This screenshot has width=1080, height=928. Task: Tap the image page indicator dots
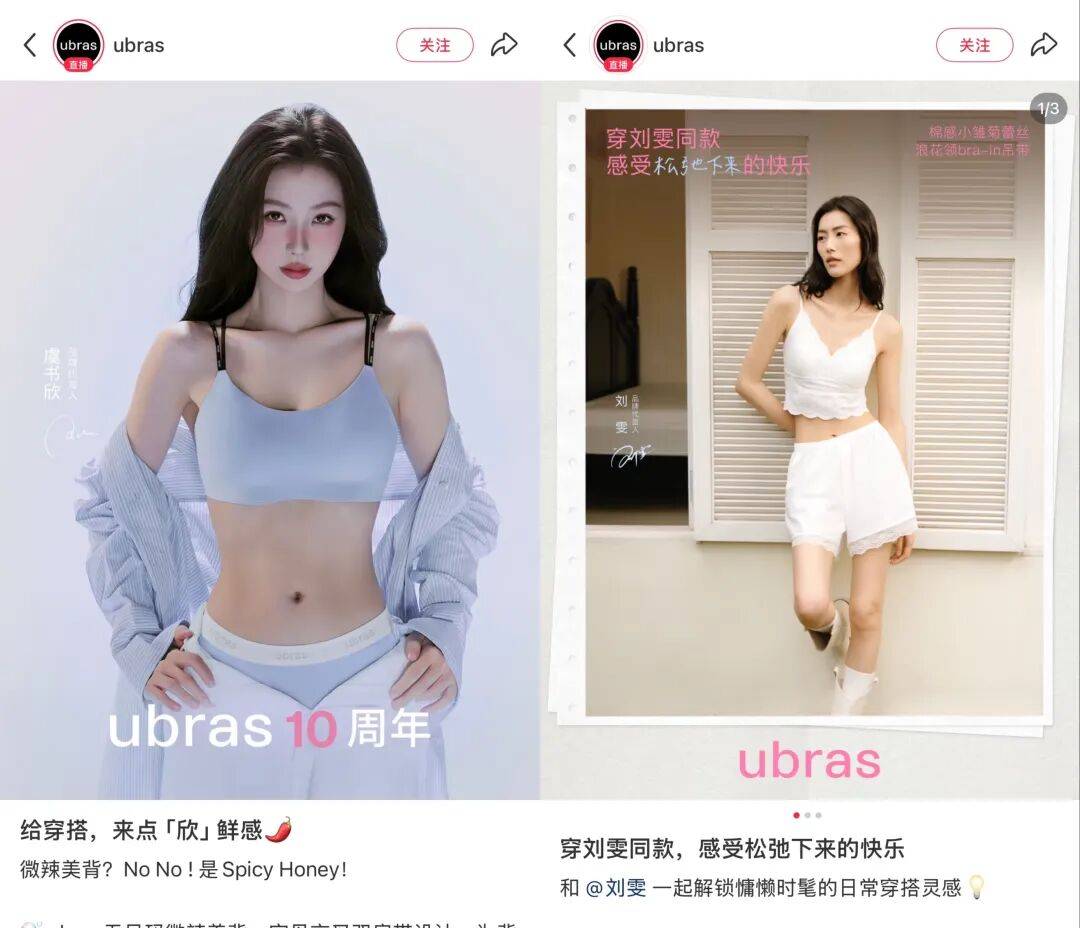coord(807,815)
